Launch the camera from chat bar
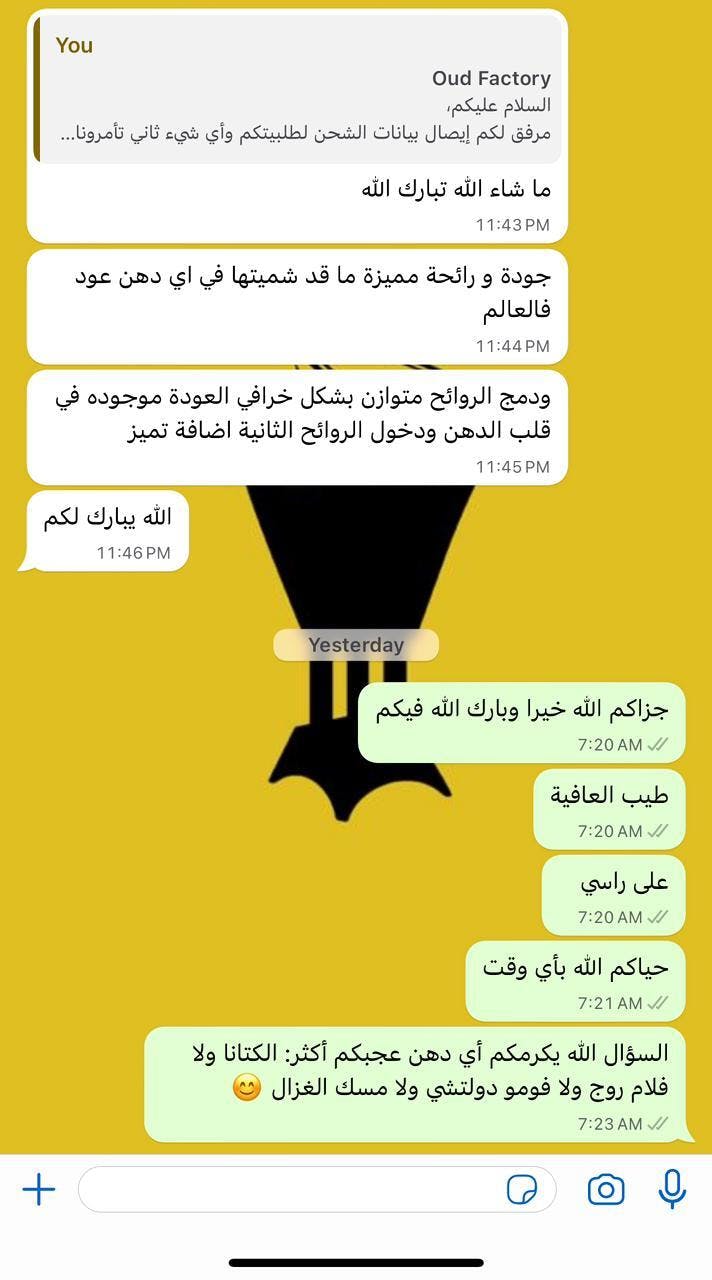Image resolution: width=712 pixels, height=1280 pixels. coord(606,1189)
